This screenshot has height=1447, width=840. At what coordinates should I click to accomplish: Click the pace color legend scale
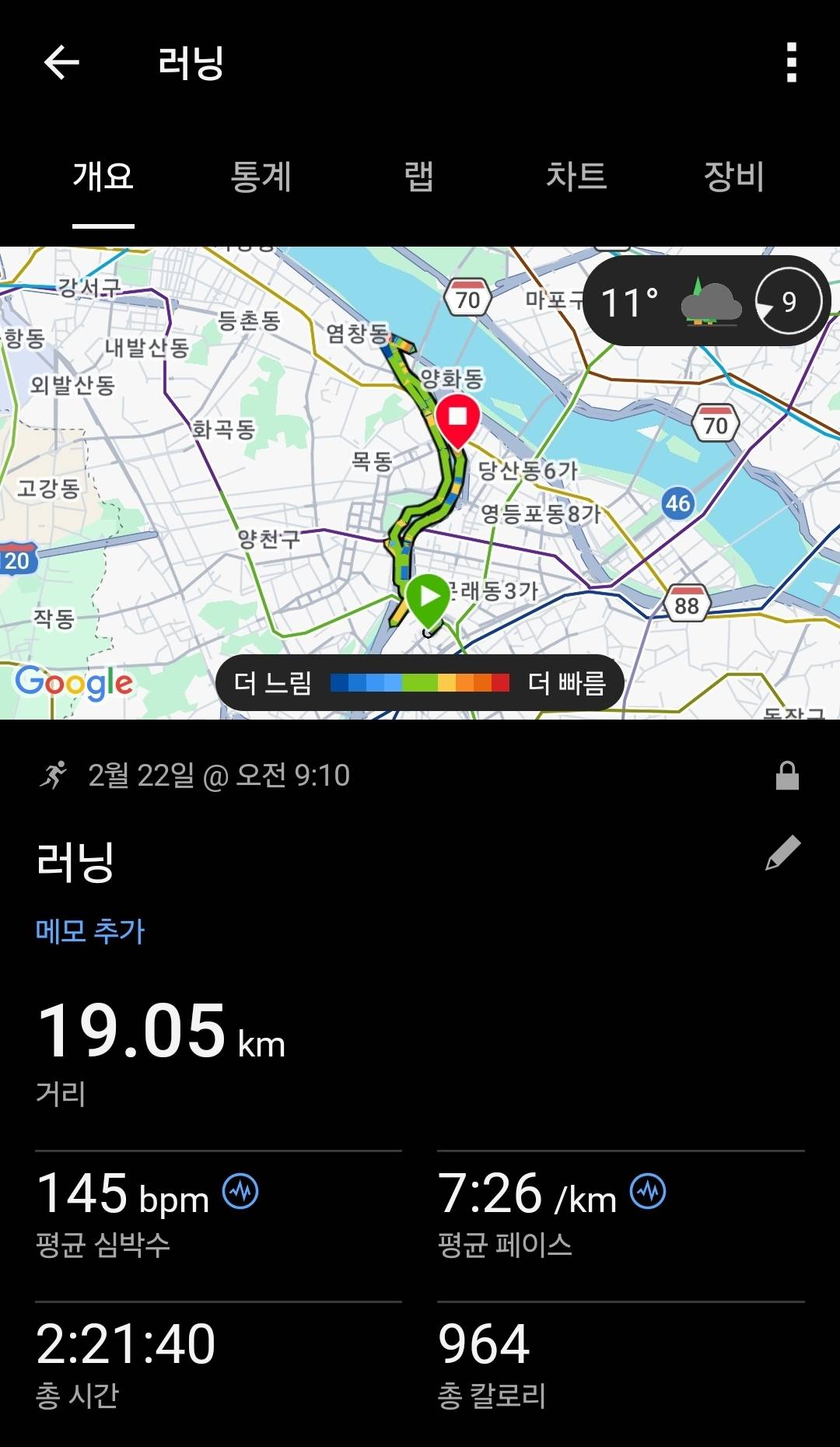pos(418,681)
